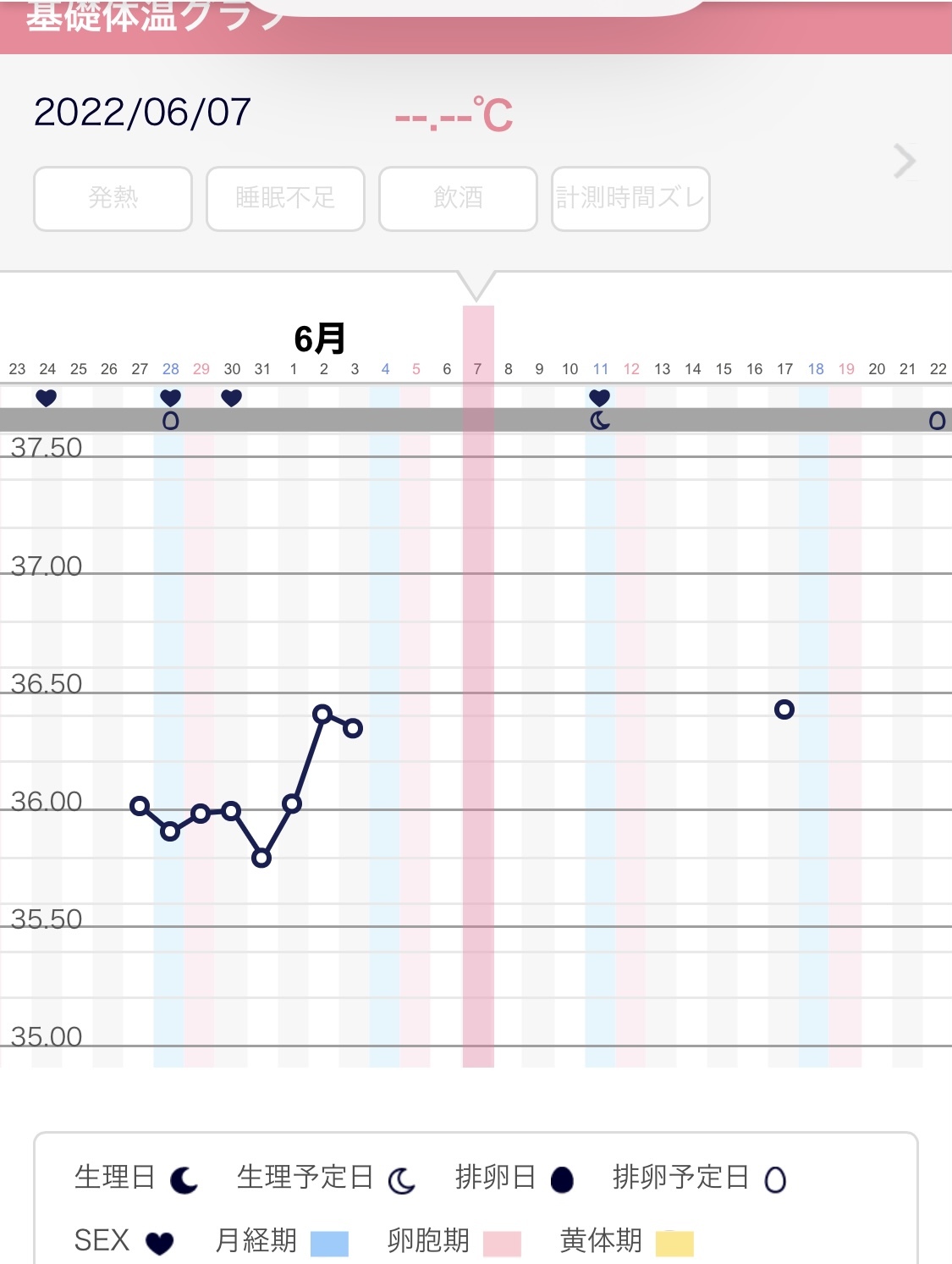This screenshot has height=1264, width=952.
Task: Select date 11 on the graph
Action: pos(601,369)
